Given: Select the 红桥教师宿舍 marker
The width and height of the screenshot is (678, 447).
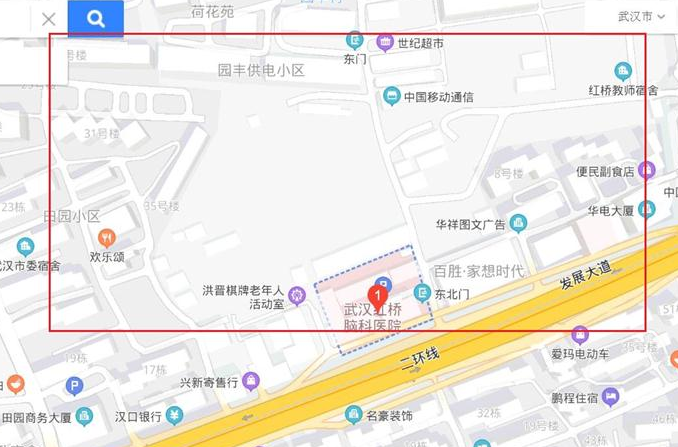Looking at the screenshot, I should 623,71.
